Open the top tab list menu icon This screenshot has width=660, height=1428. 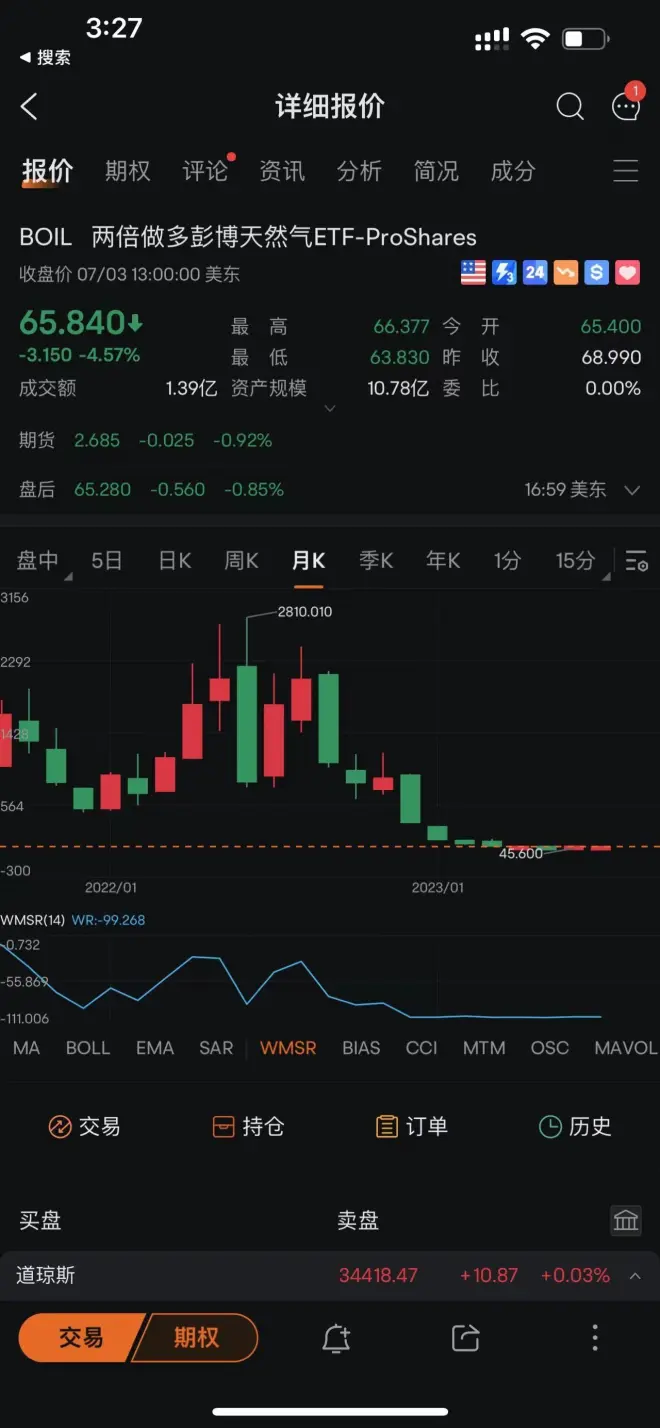[x=626, y=171]
